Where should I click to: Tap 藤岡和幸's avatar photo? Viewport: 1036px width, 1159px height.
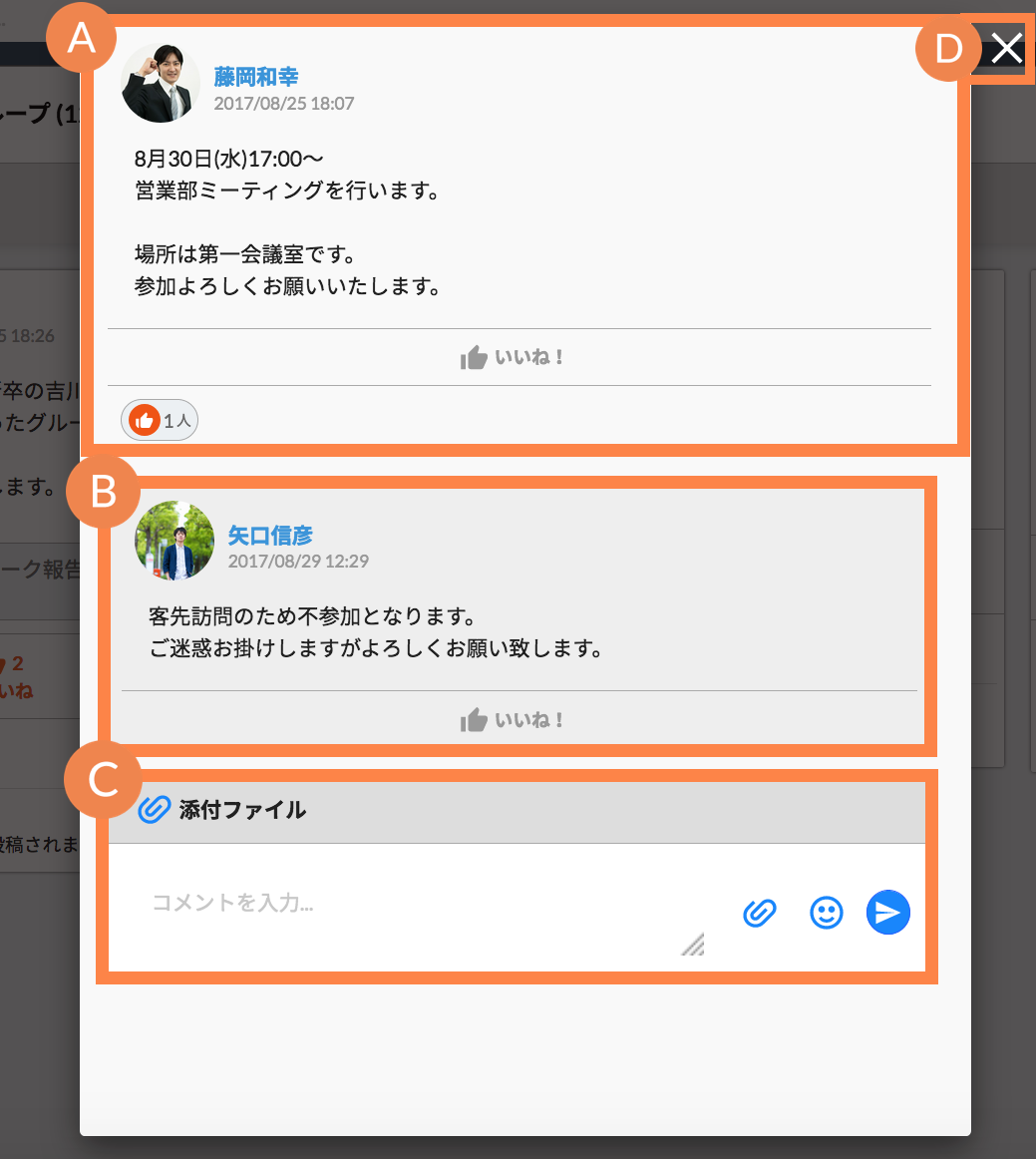[x=161, y=84]
